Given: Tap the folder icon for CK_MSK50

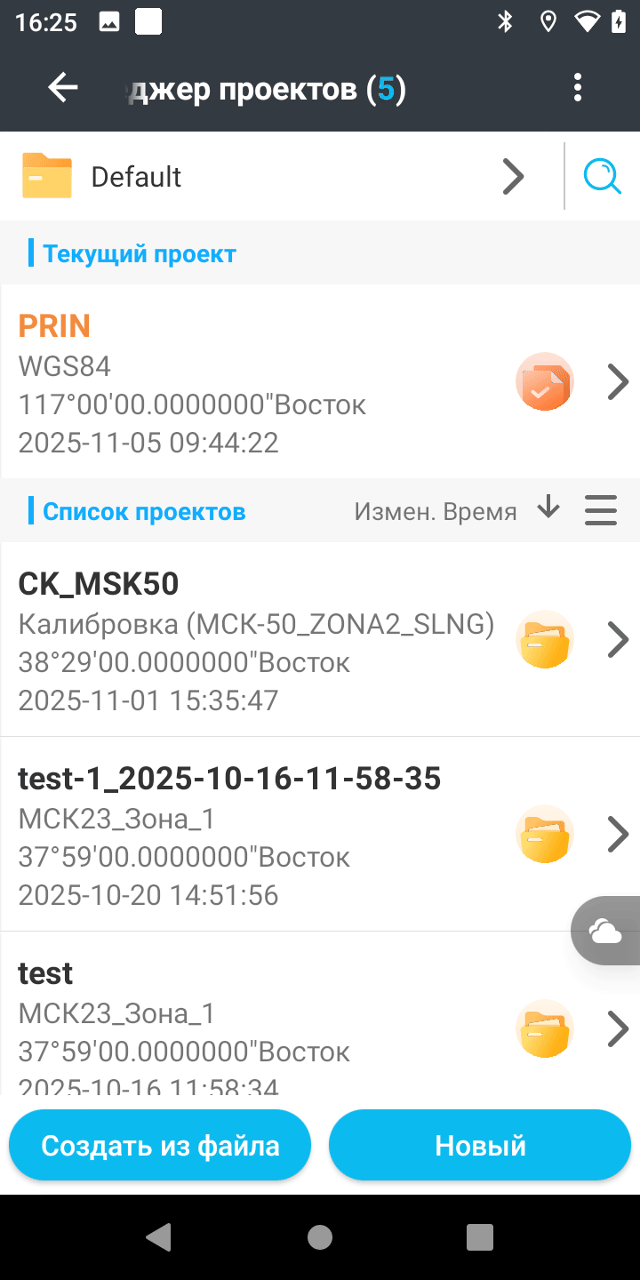Looking at the screenshot, I should click(544, 640).
